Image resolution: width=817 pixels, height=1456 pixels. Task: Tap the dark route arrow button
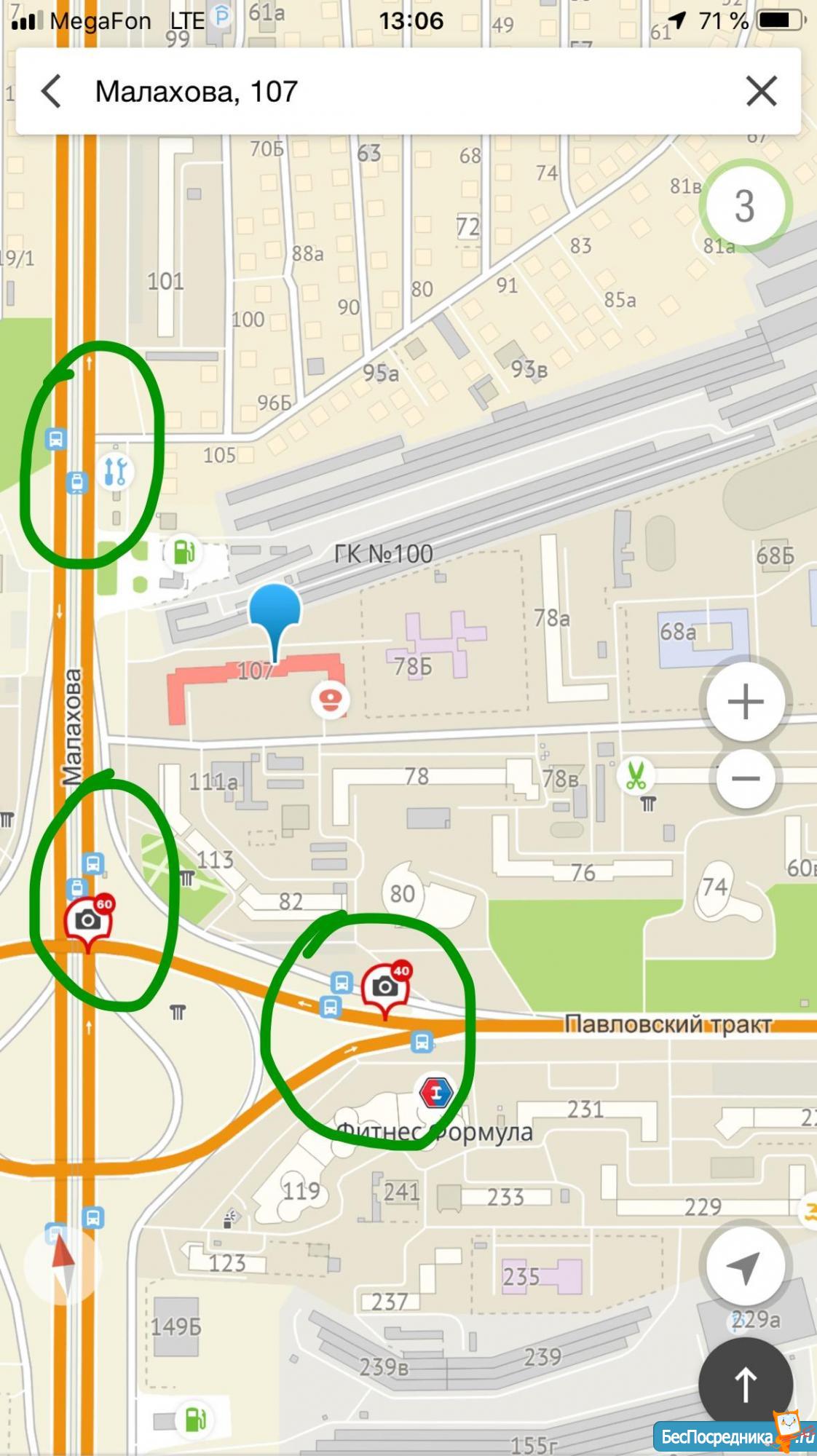point(746,1384)
